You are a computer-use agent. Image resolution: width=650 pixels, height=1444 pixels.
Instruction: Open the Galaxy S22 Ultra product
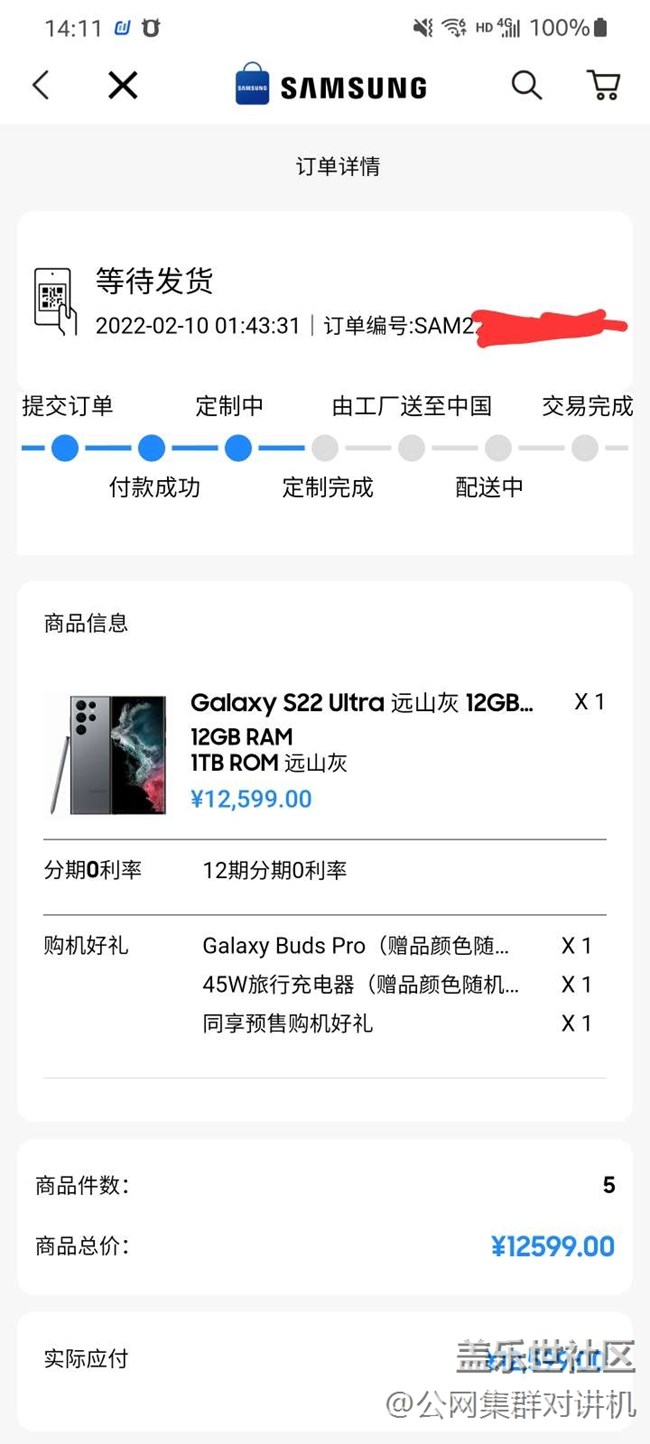[x=361, y=703]
